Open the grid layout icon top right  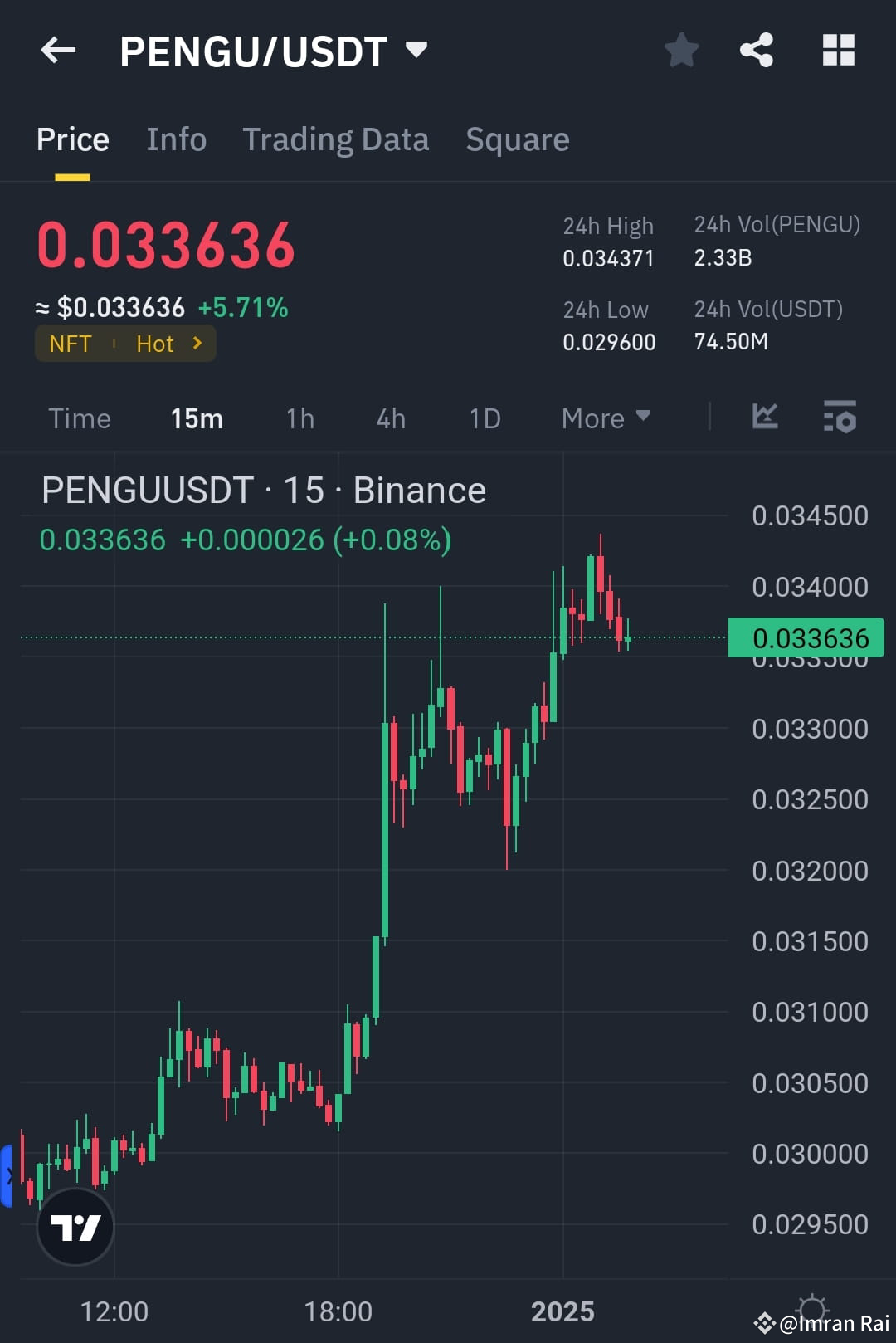pos(838,50)
